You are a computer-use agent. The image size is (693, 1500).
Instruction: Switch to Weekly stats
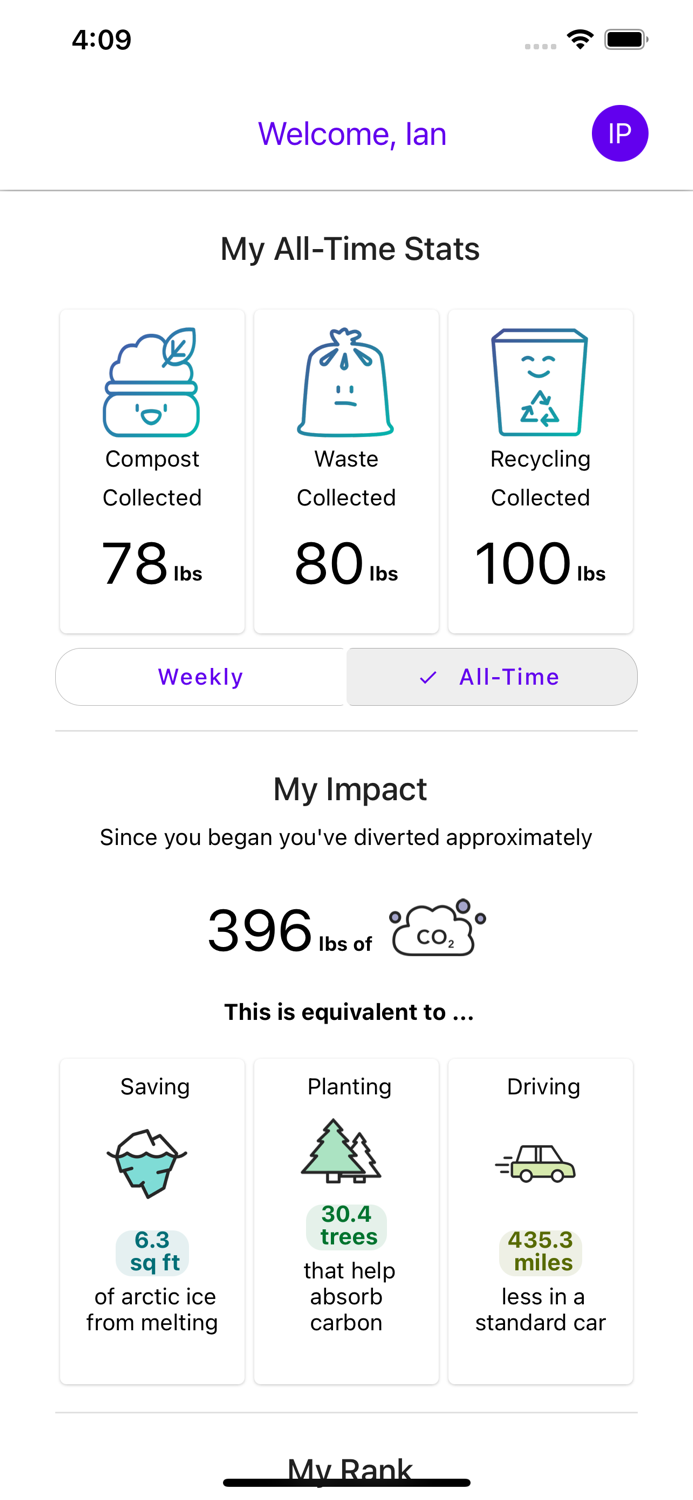point(201,677)
